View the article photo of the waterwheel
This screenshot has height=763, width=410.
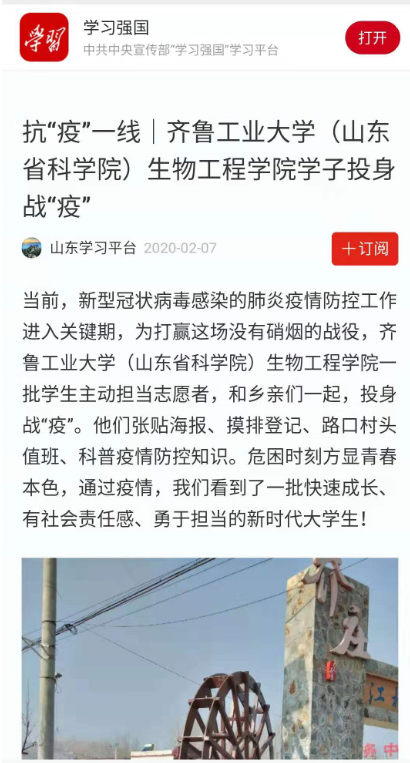coord(210,659)
